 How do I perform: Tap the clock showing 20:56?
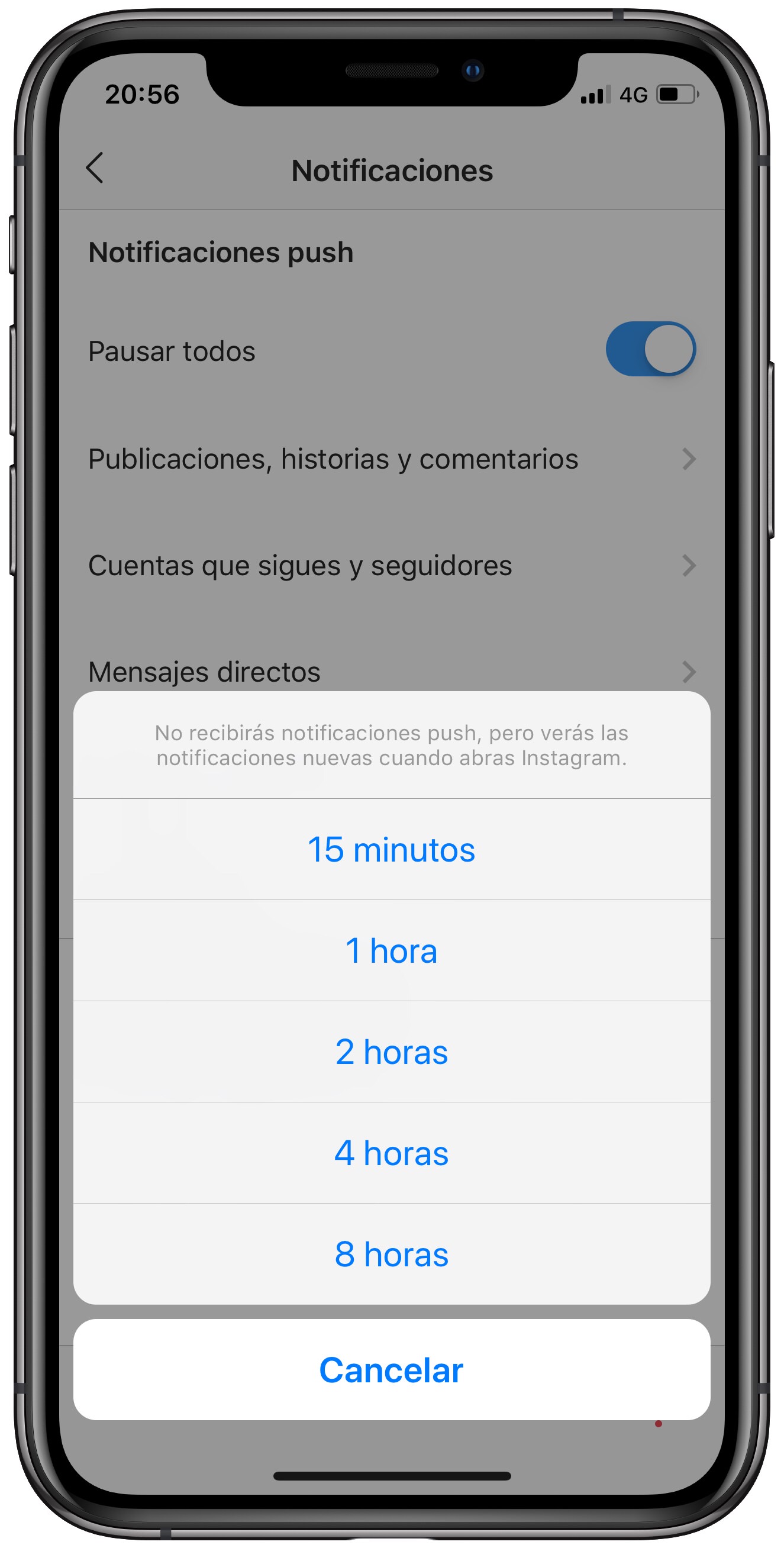click(x=141, y=94)
